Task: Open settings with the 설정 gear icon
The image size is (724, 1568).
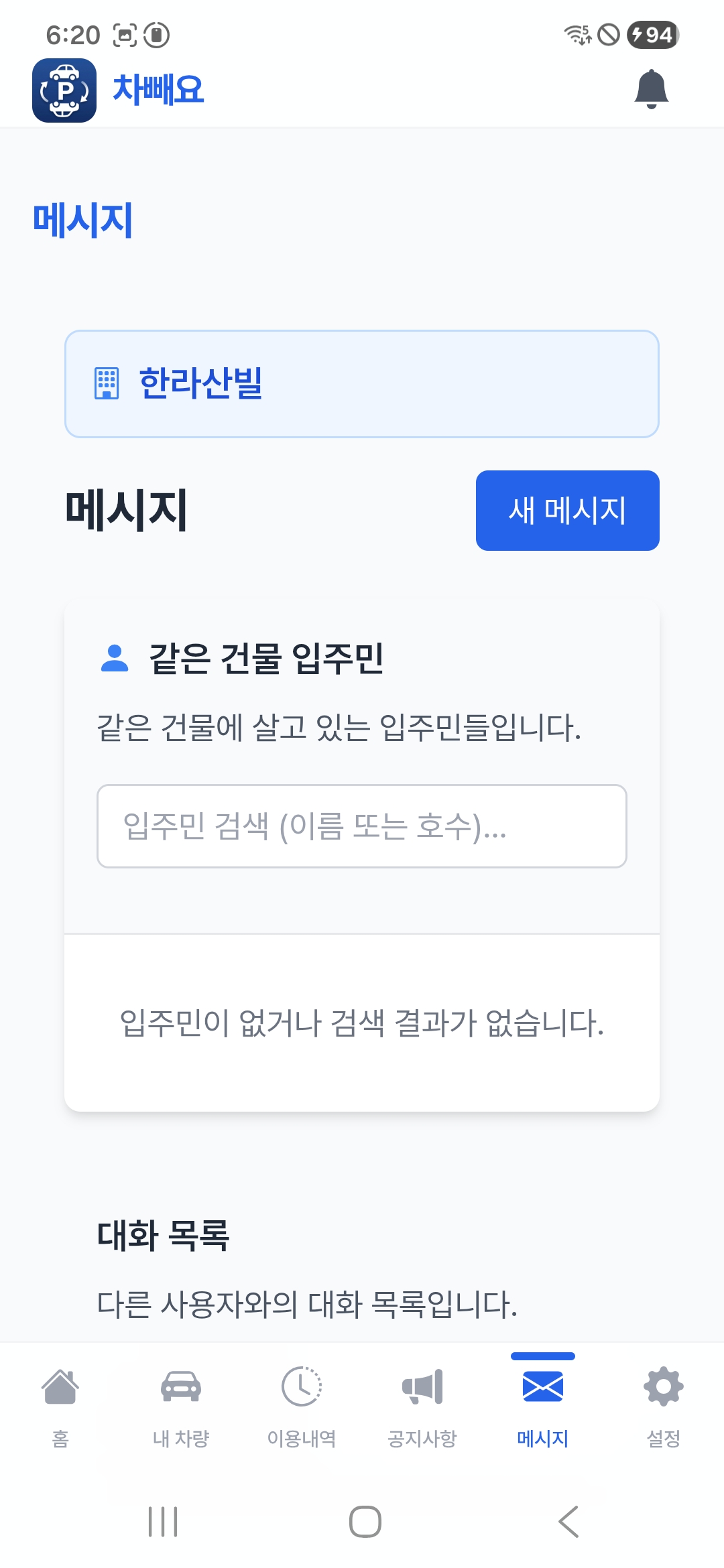Action: (662, 1386)
